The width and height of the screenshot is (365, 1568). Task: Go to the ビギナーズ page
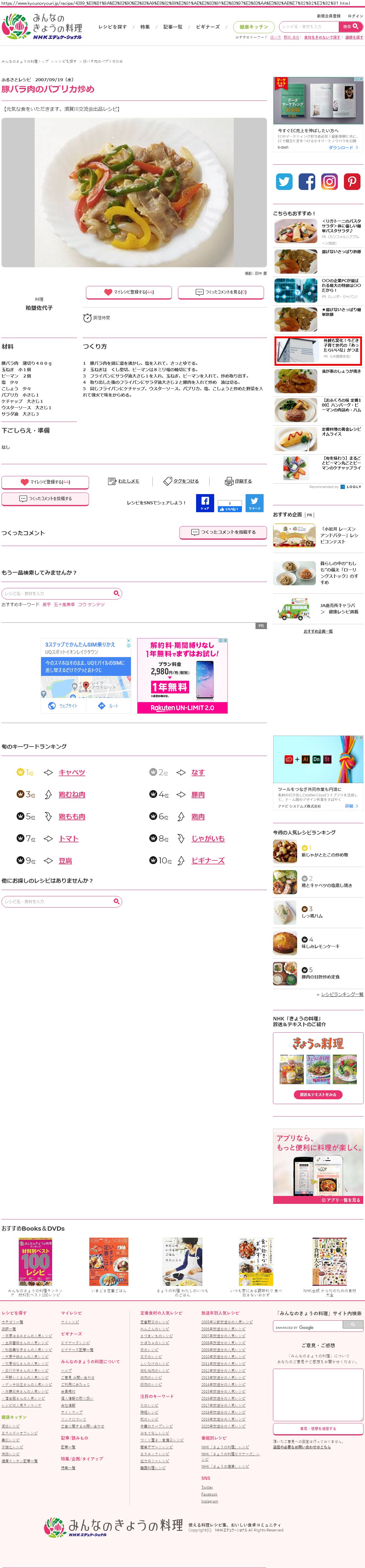click(208, 27)
